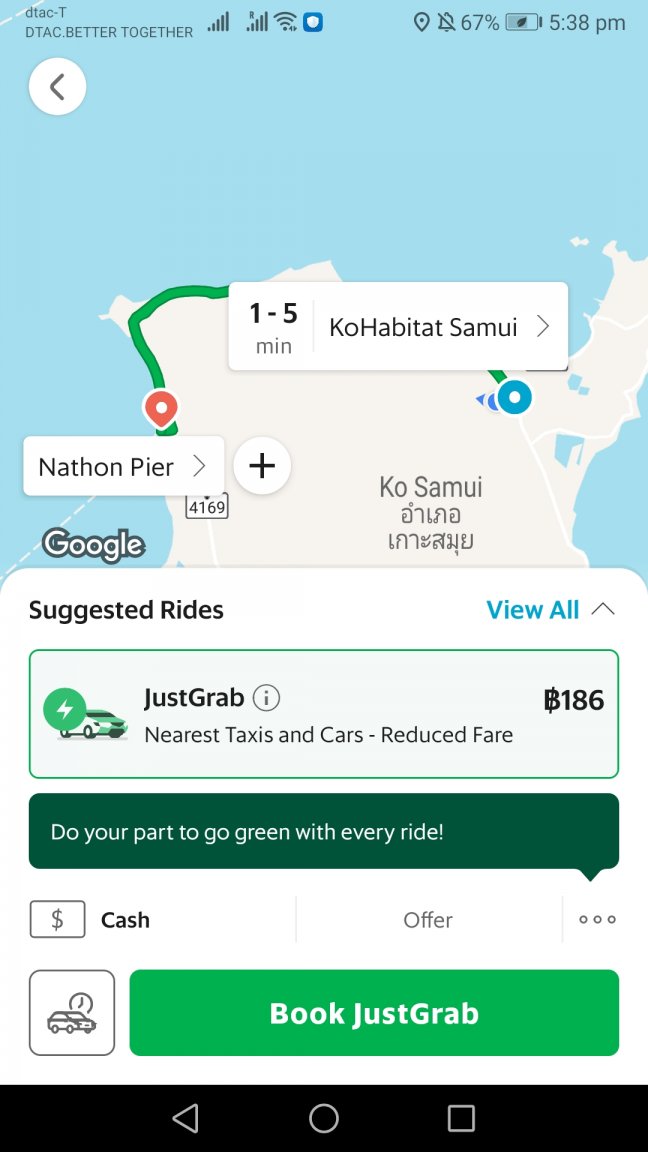This screenshot has height=1152, width=648.
Task: Book JustGrab ride now
Action: tap(374, 1013)
